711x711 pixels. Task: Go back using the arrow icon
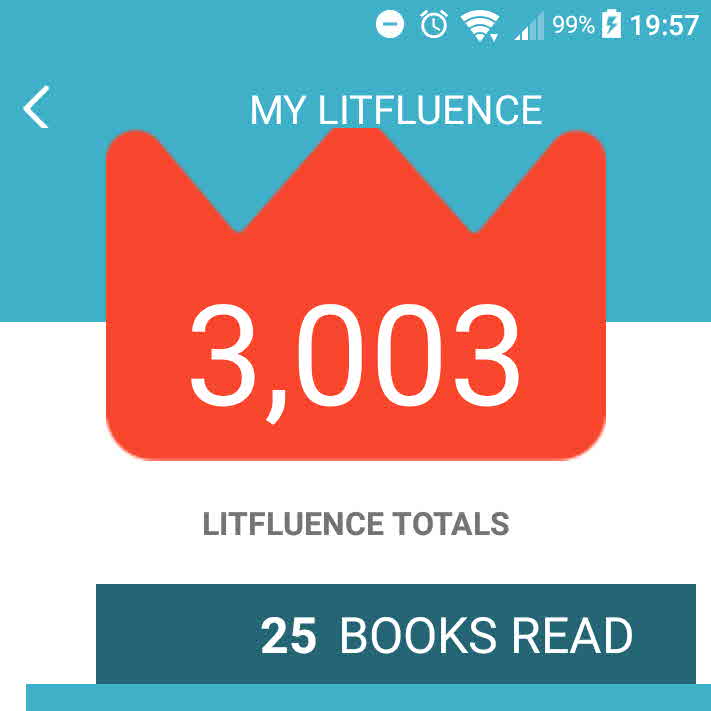[x=36, y=108]
